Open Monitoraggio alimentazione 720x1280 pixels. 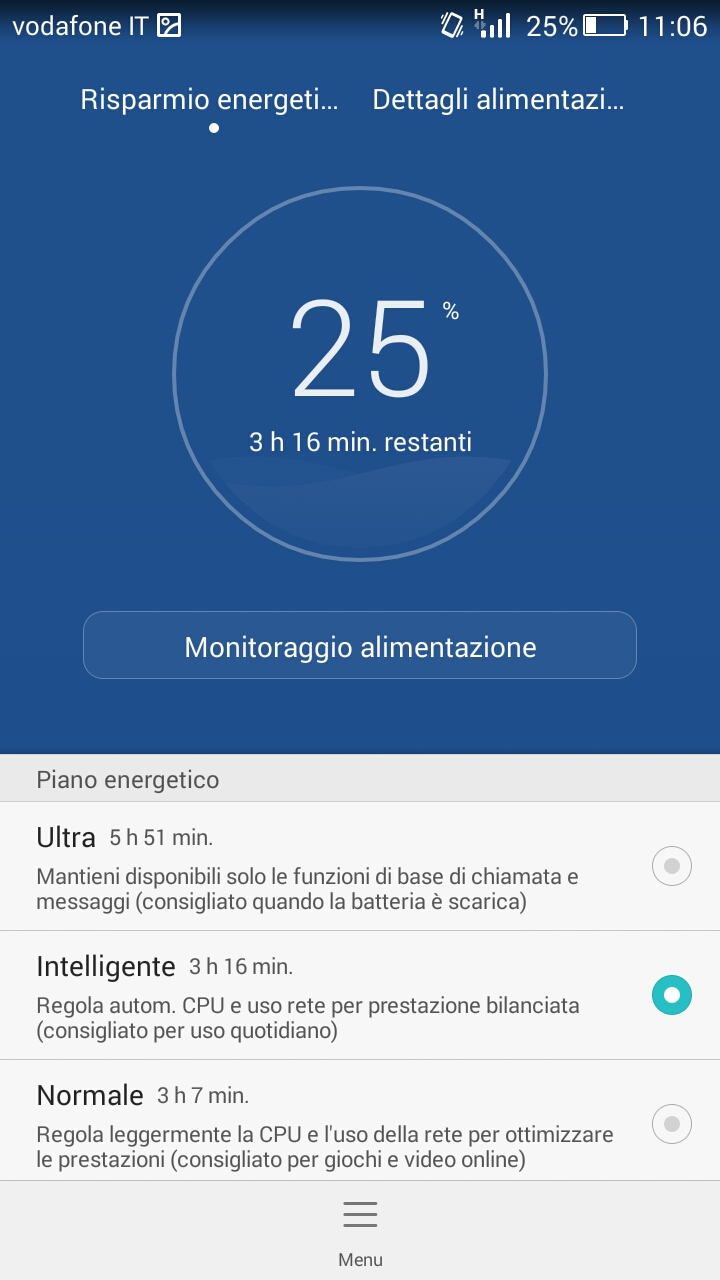tap(360, 646)
